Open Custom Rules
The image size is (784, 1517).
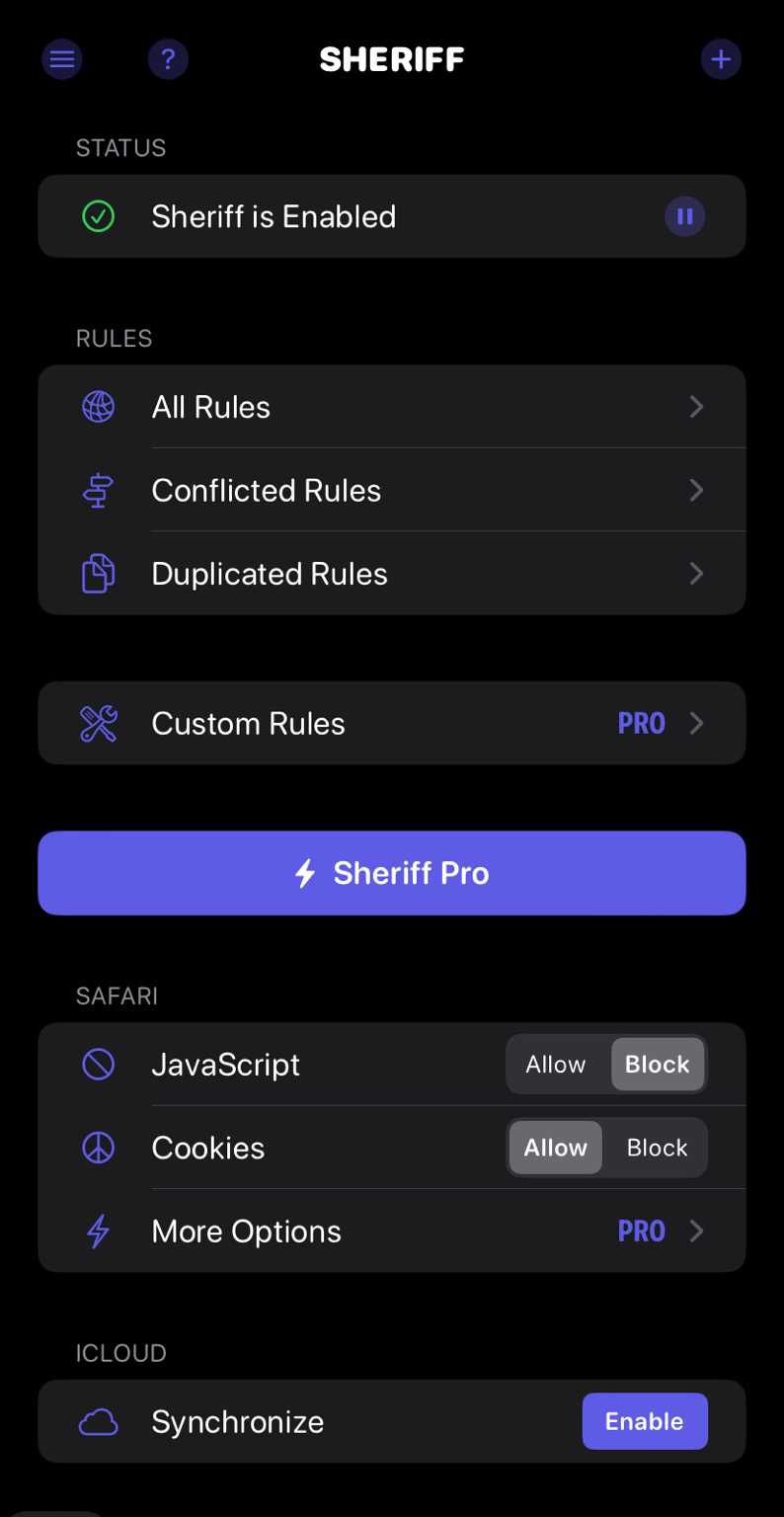point(392,723)
